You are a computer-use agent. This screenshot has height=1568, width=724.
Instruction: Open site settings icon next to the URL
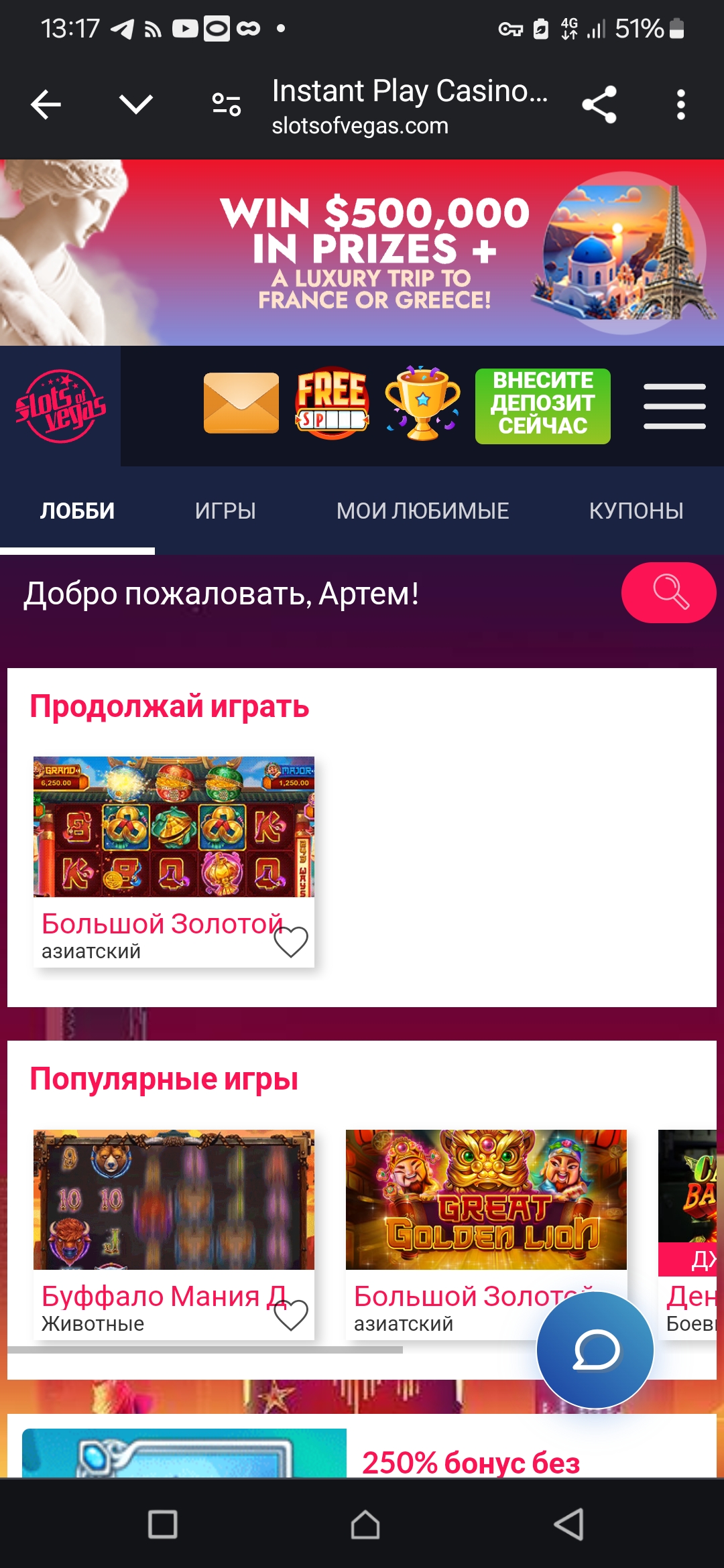[226, 105]
